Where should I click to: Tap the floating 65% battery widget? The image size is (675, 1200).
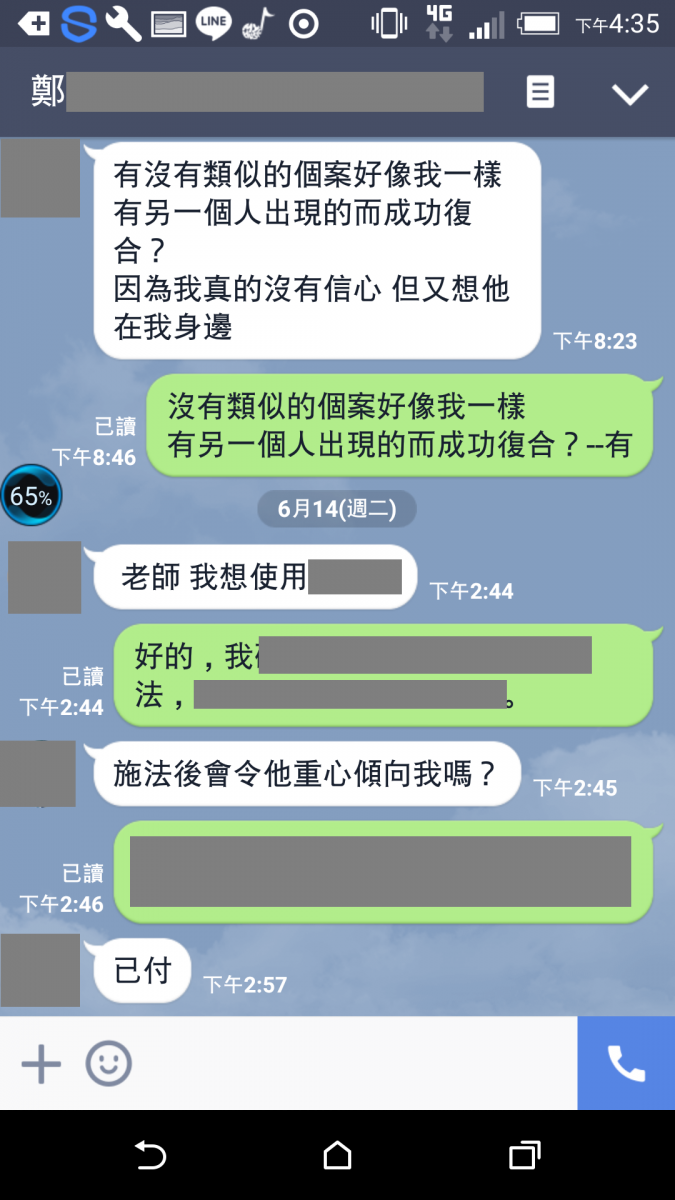pyautogui.click(x=31, y=496)
